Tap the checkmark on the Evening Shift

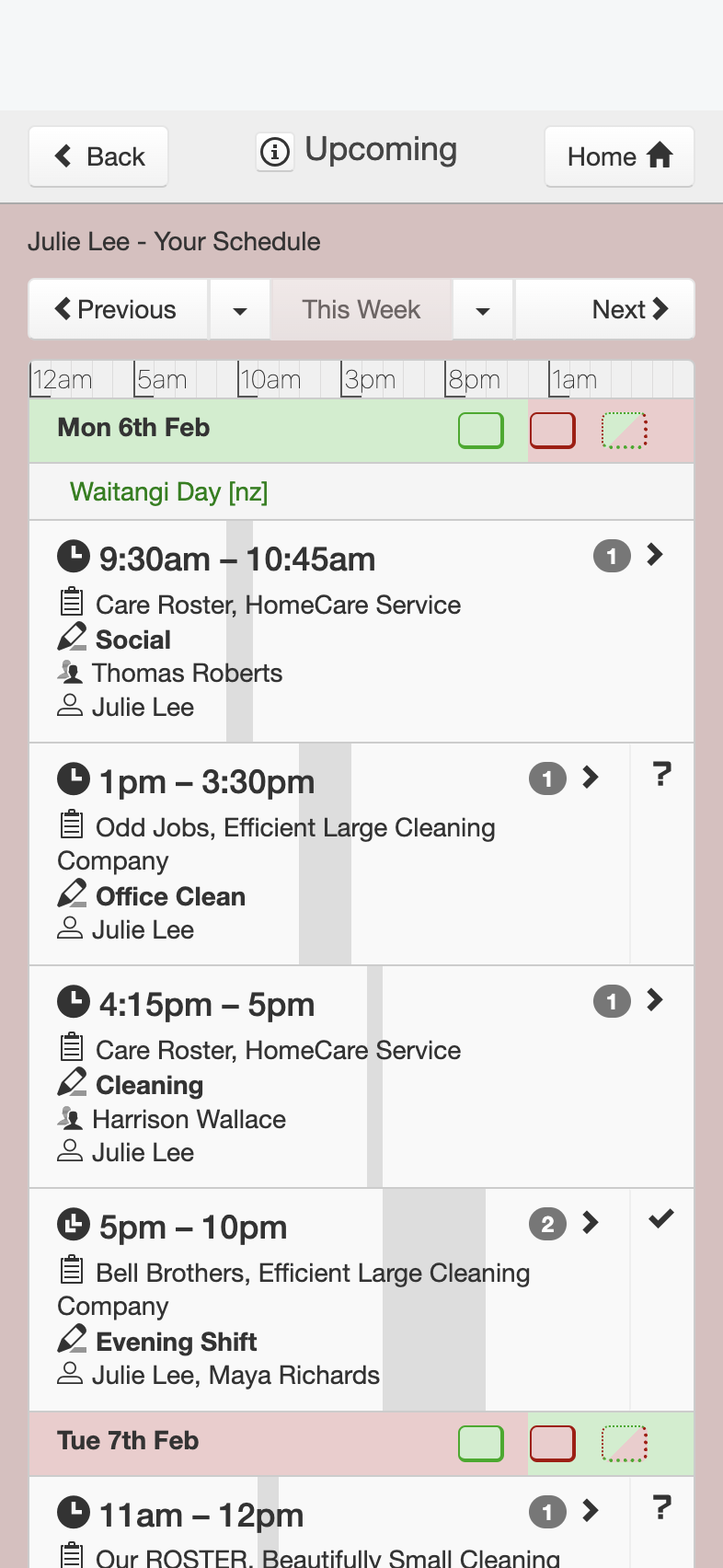(661, 1219)
